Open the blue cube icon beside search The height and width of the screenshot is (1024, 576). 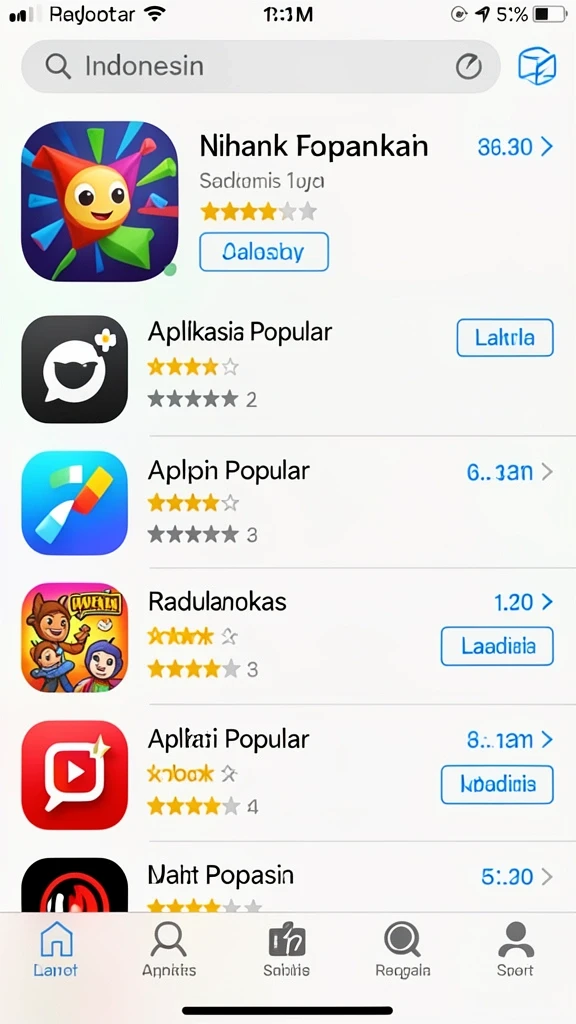pos(537,67)
